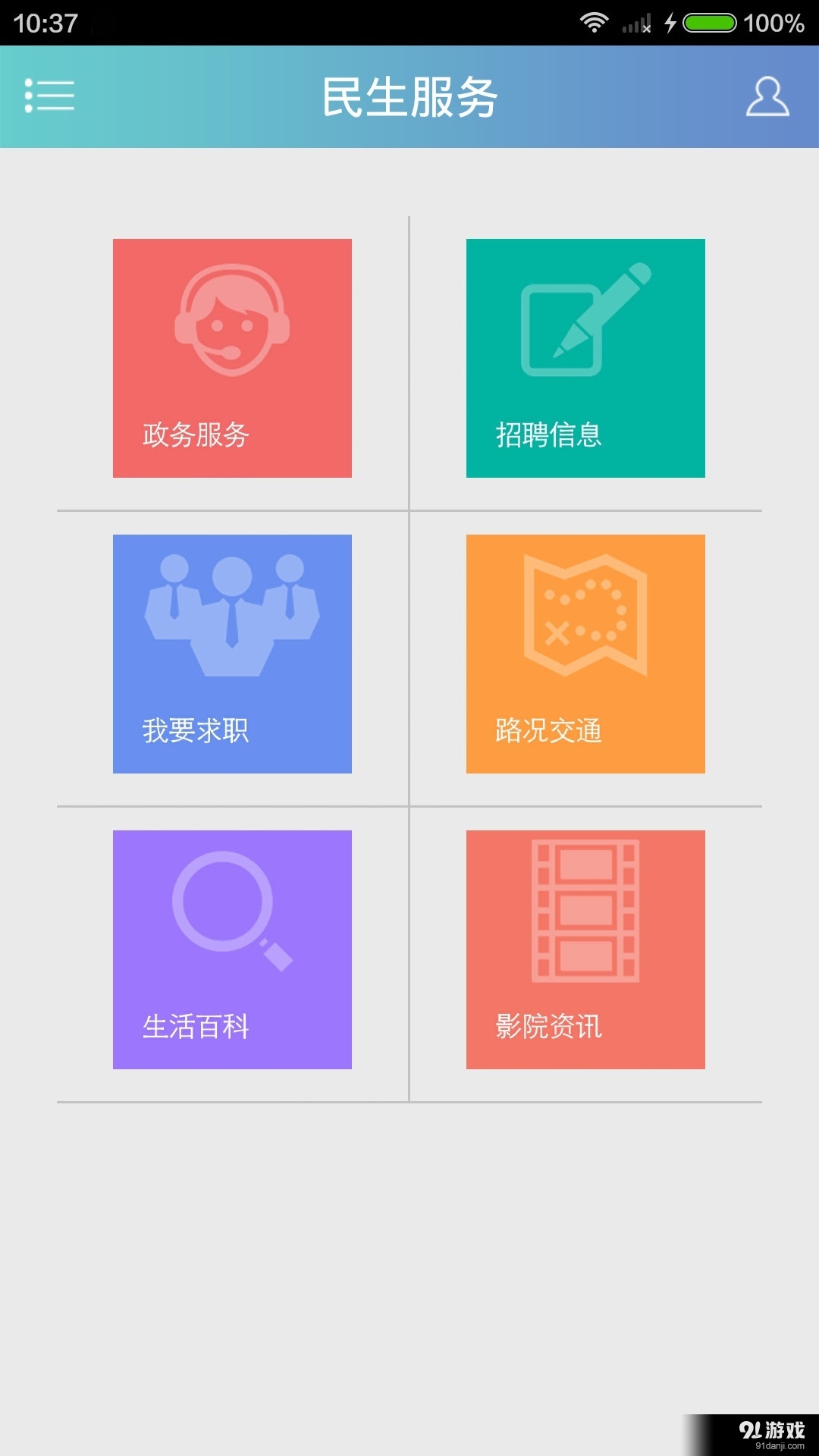
Task: Open the 招聘信息 job postings tile
Action: click(585, 356)
